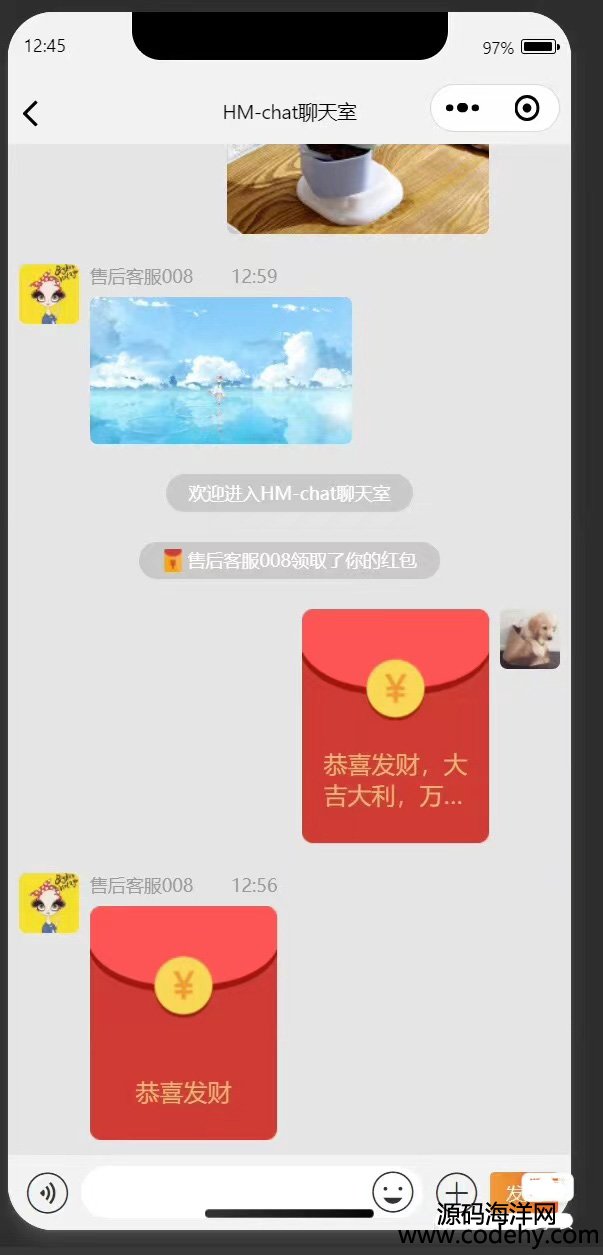Tap the voice input icon
Screen dimensions: 603x1255
[47, 1192]
